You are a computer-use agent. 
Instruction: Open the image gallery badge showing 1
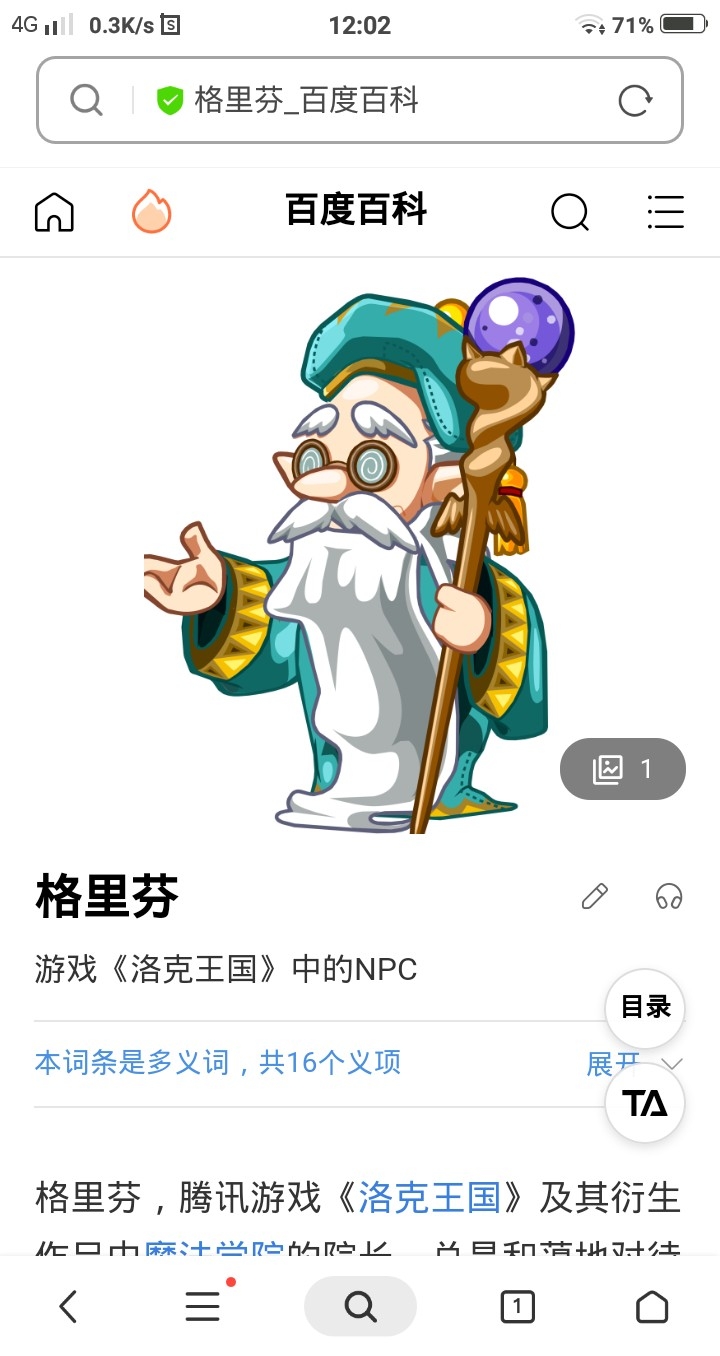pos(623,769)
